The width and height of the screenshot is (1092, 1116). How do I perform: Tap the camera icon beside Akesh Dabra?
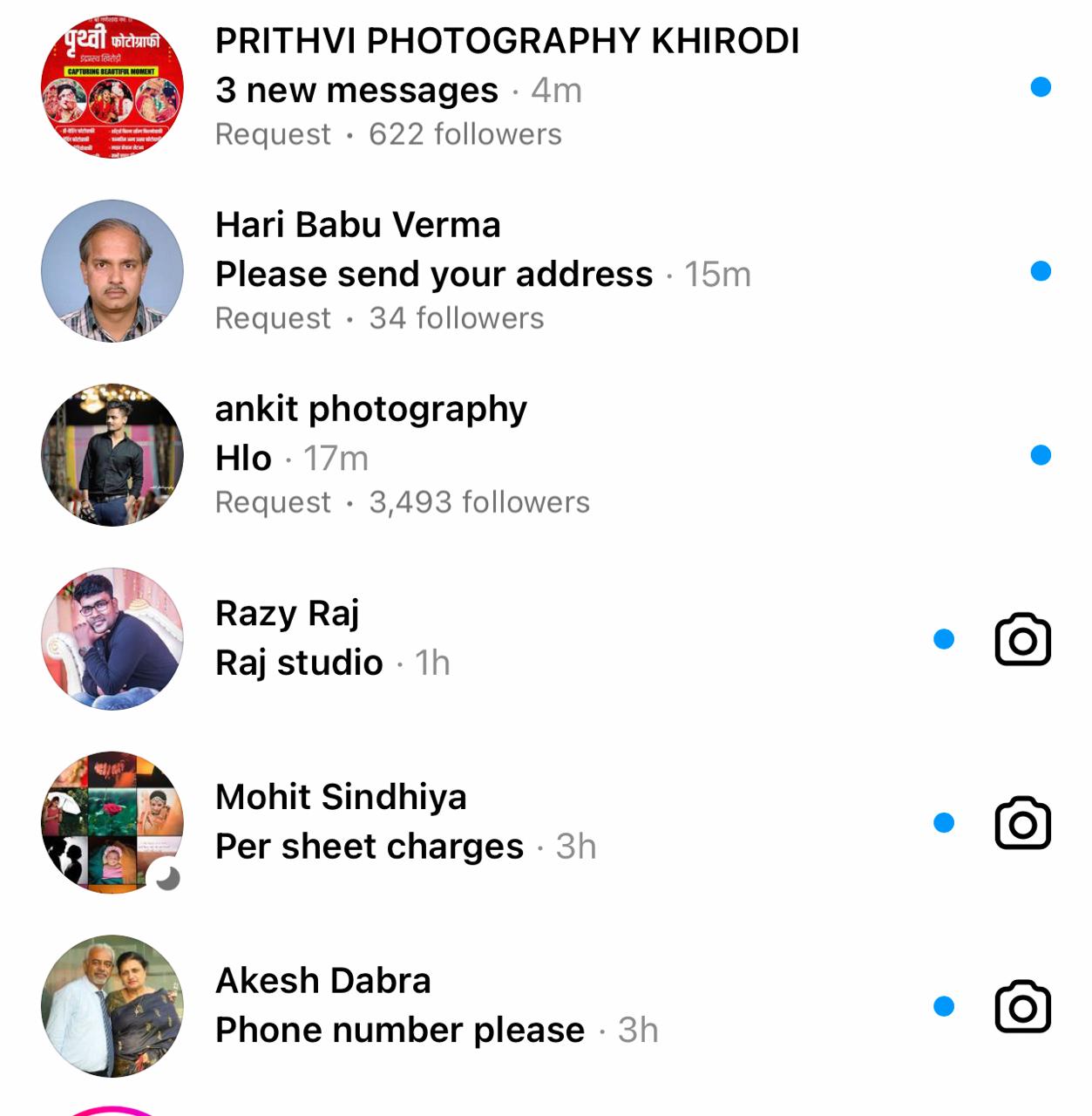pos(1022,1007)
